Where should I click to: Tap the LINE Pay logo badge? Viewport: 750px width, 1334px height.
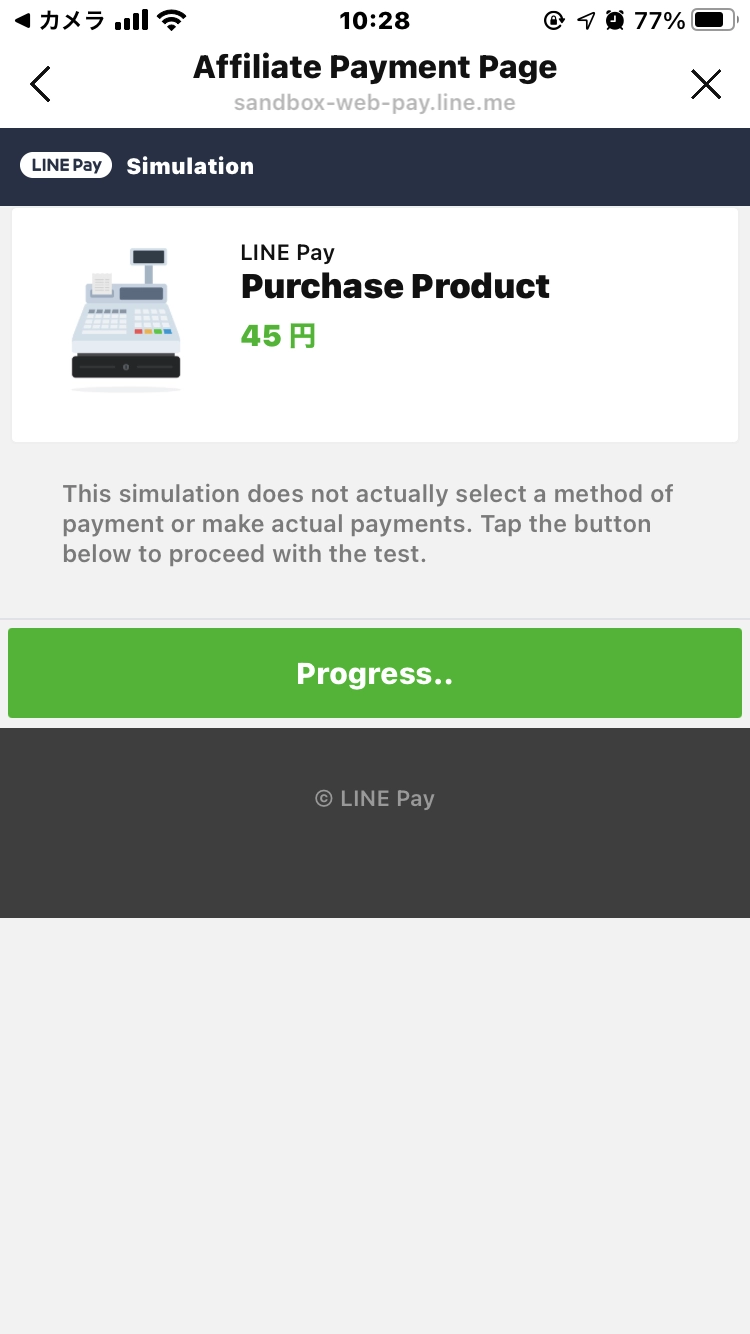[66, 165]
